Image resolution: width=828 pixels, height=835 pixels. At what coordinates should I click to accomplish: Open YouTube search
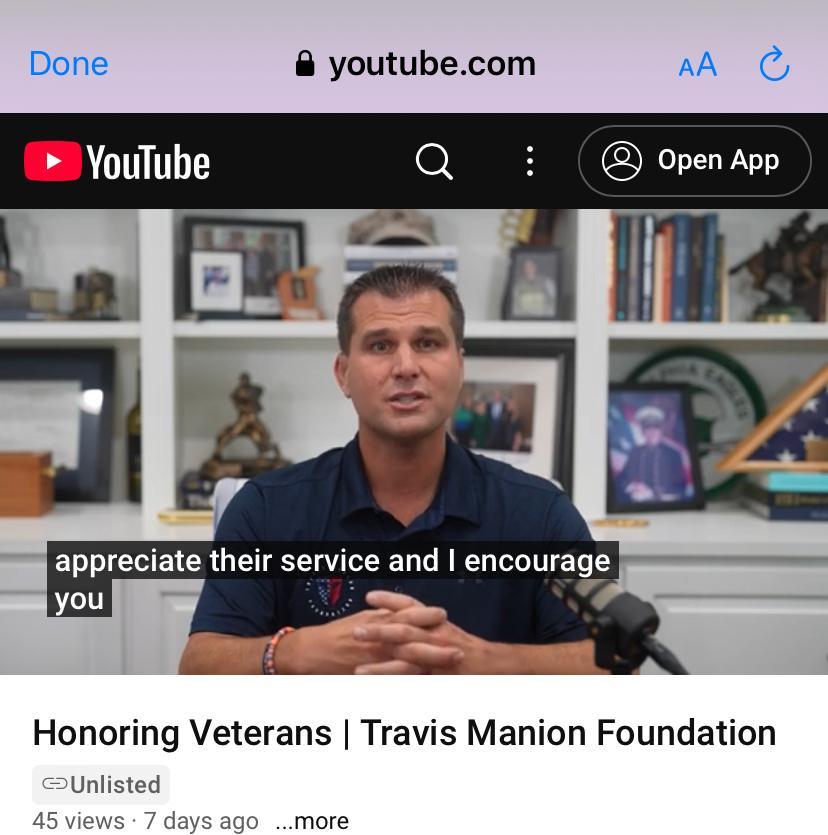coord(434,161)
